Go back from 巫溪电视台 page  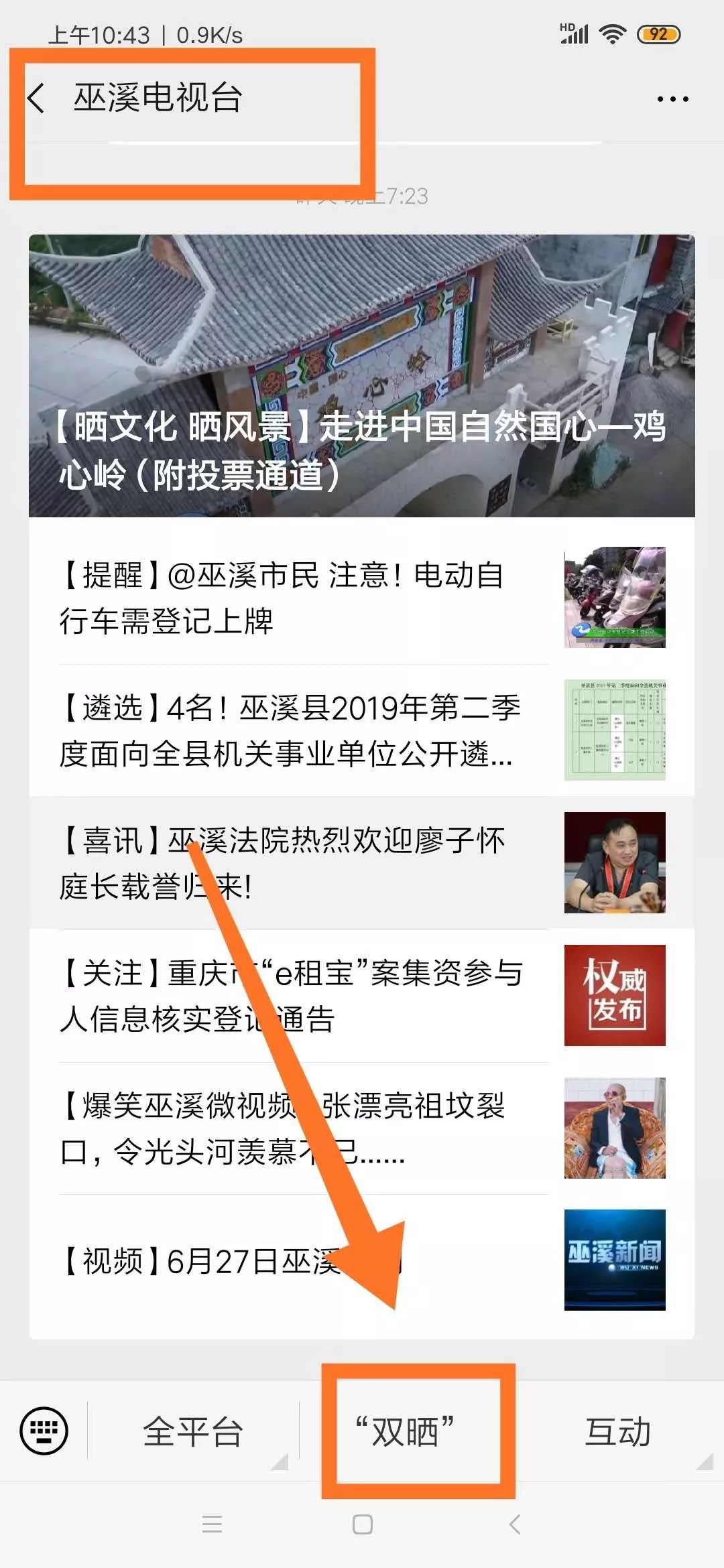(x=37, y=99)
